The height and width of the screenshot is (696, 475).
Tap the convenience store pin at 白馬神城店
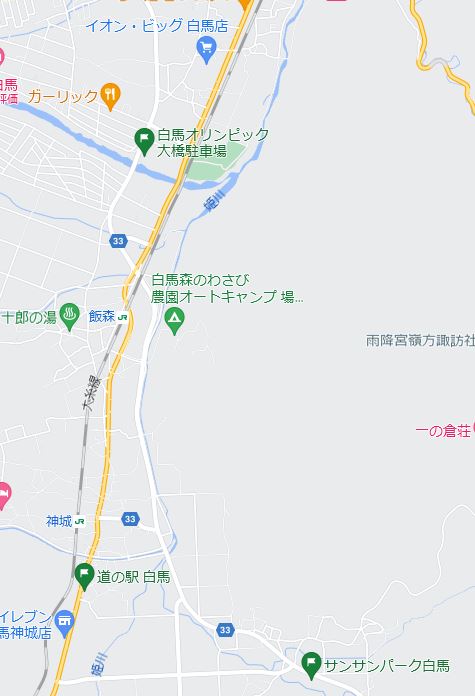click(x=65, y=622)
